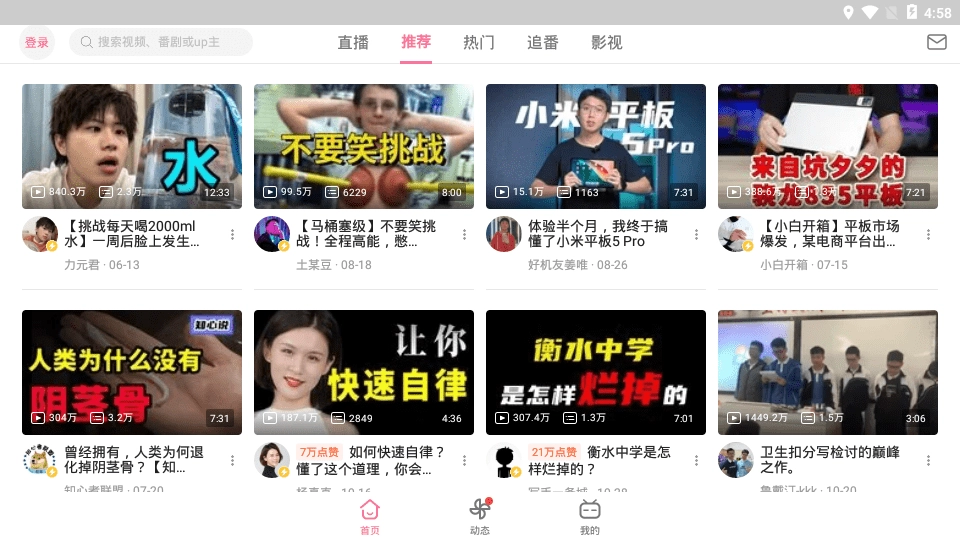The image size is (960, 540).
Task: Open the messages envelope icon
Action: pyautogui.click(x=937, y=42)
